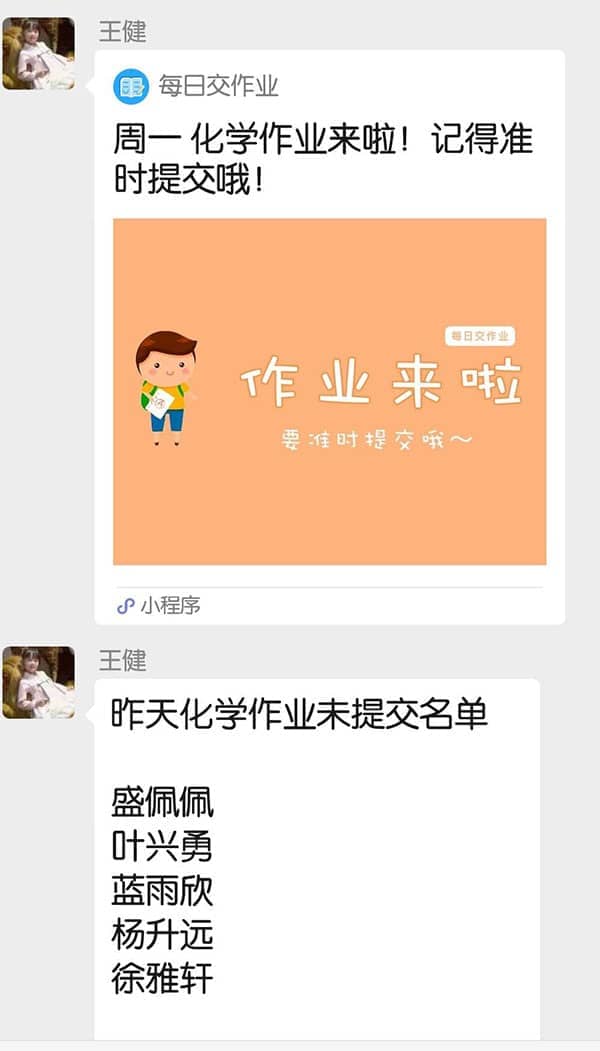Tap 王健's avatar beside the homework card

(x=38, y=54)
